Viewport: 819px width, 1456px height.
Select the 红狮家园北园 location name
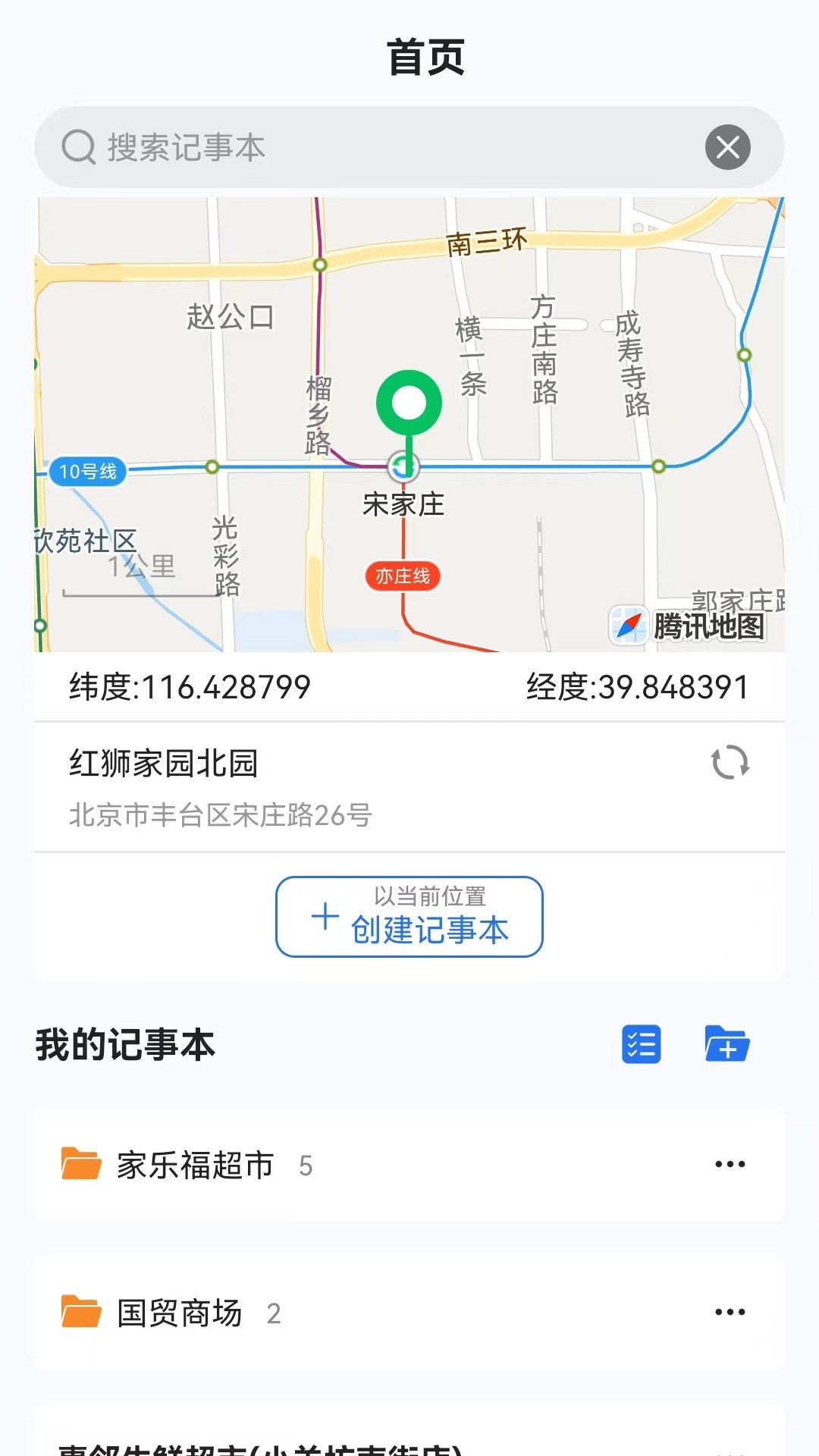162,764
